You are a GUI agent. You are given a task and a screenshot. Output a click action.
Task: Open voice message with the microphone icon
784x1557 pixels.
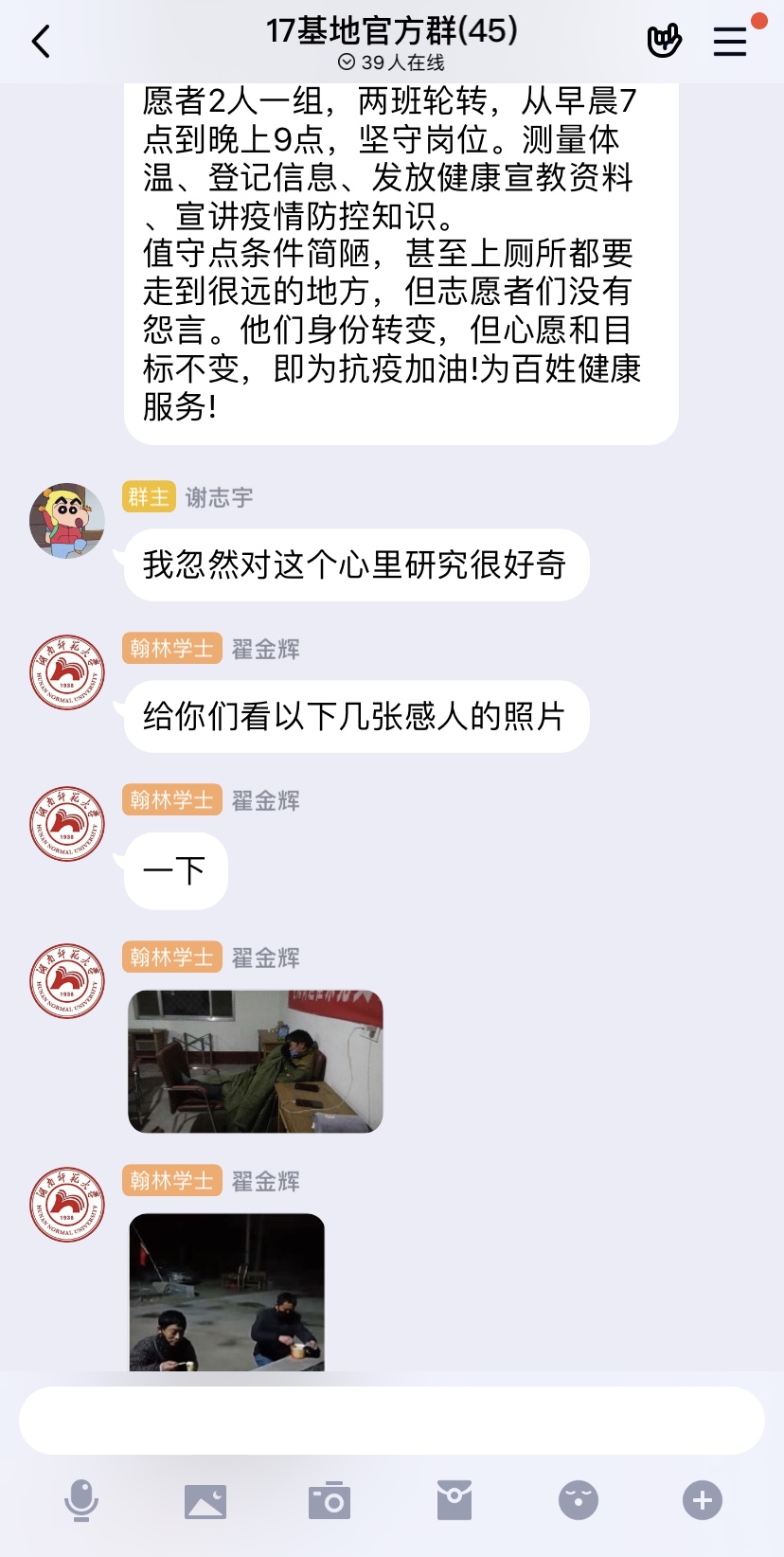pyautogui.click(x=83, y=1499)
